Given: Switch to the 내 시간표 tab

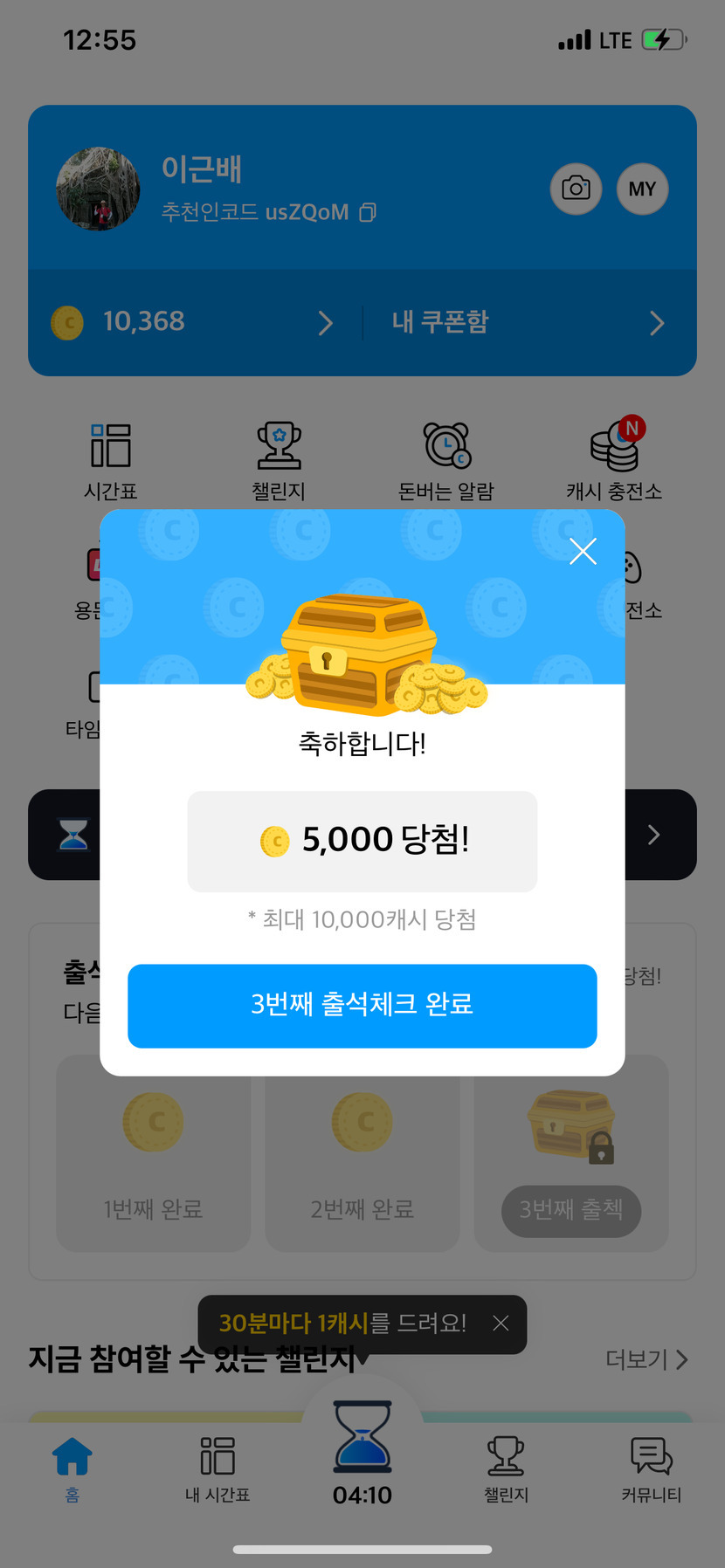Looking at the screenshot, I should tap(217, 1468).
